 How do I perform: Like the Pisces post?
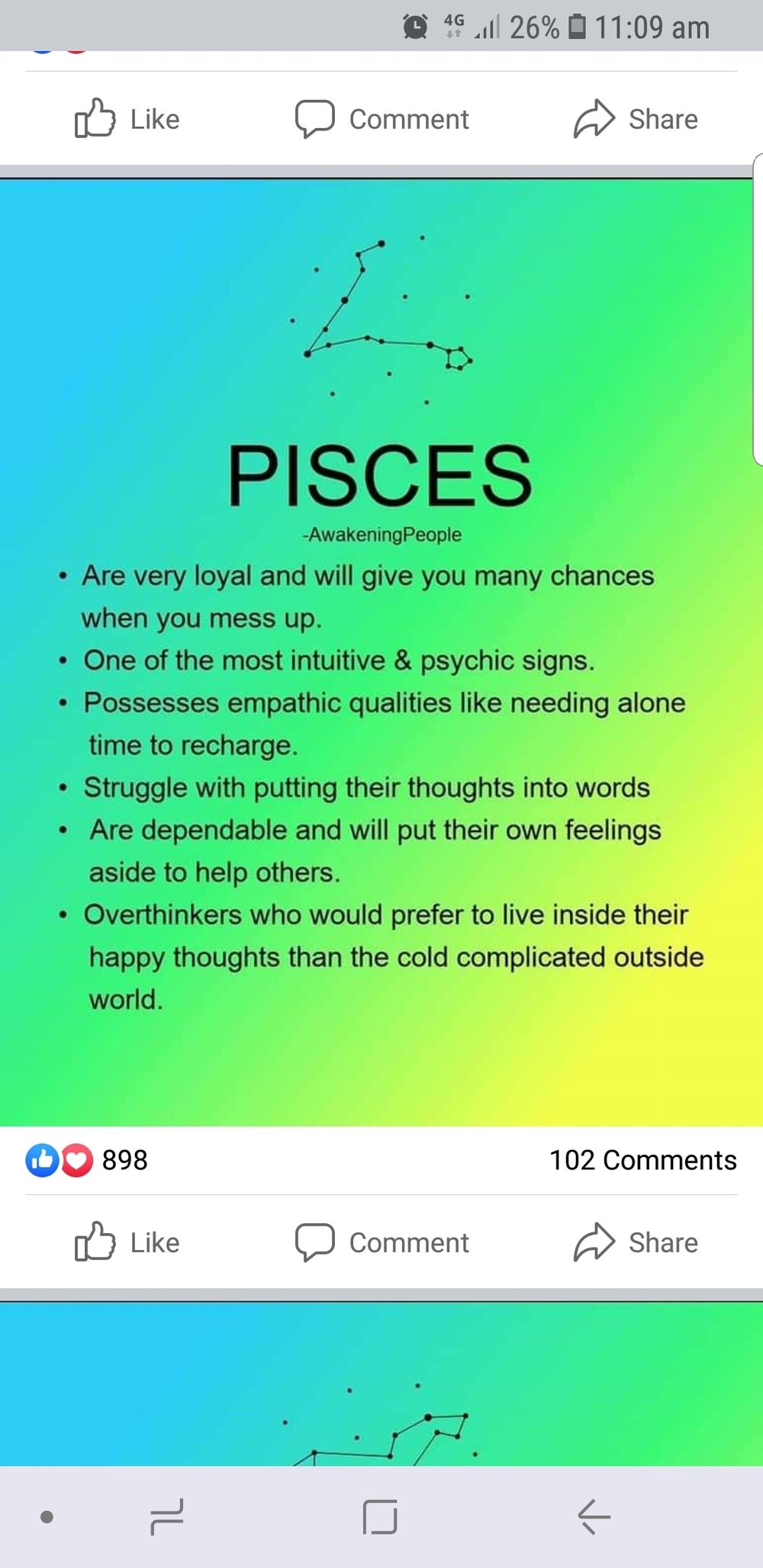[x=127, y=1242]
